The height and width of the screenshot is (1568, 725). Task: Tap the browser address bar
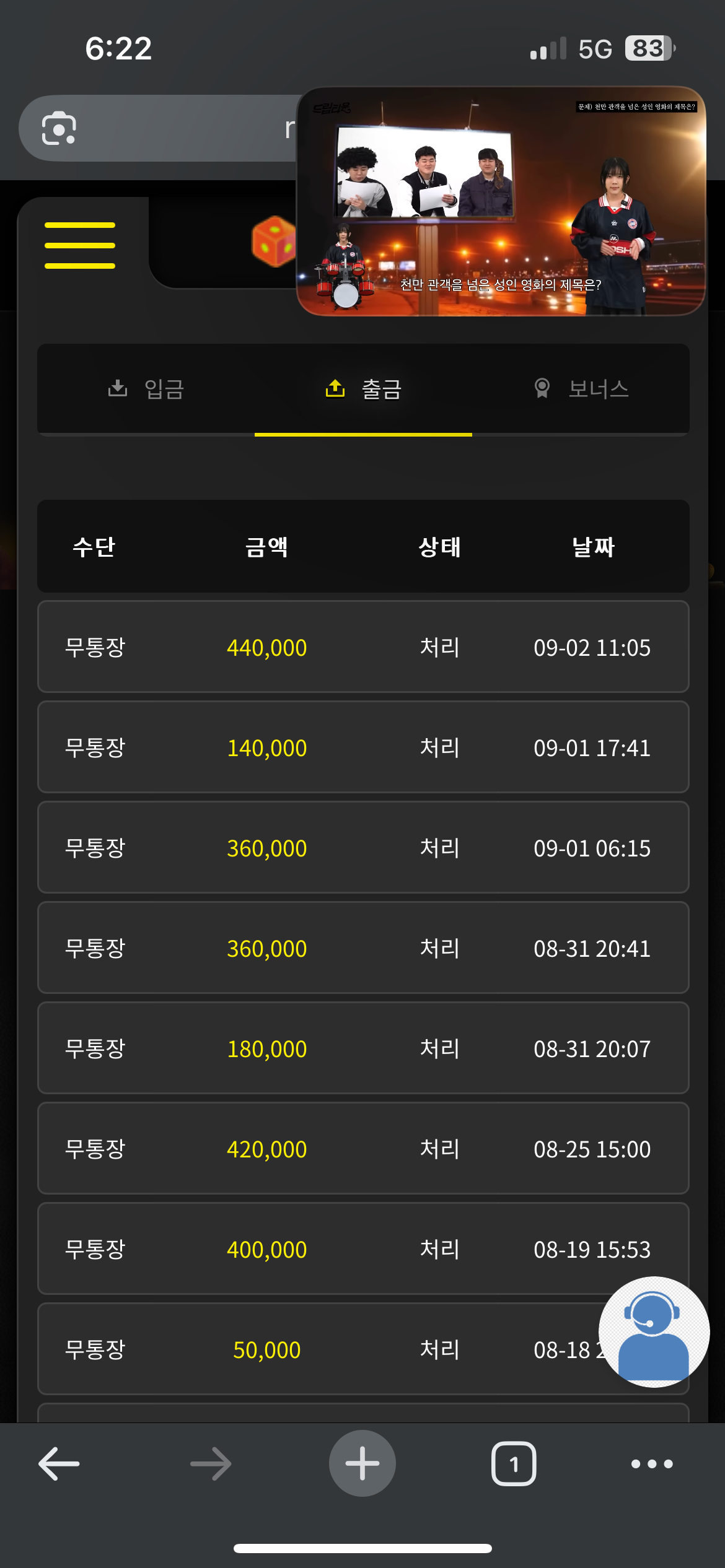(x=167, y=128)
